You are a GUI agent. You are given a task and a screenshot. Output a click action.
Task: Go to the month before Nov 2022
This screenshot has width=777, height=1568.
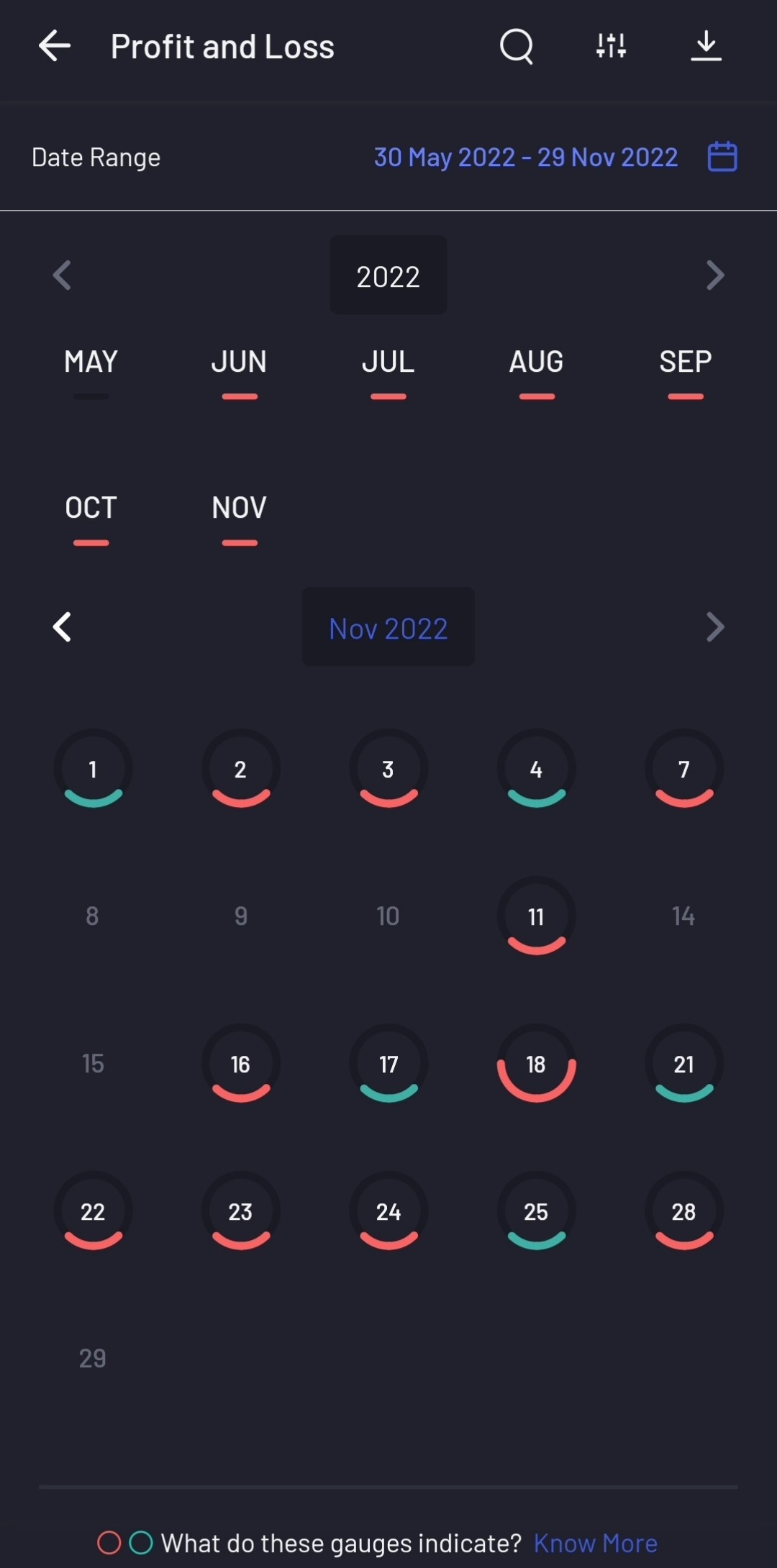click(62, 627)
